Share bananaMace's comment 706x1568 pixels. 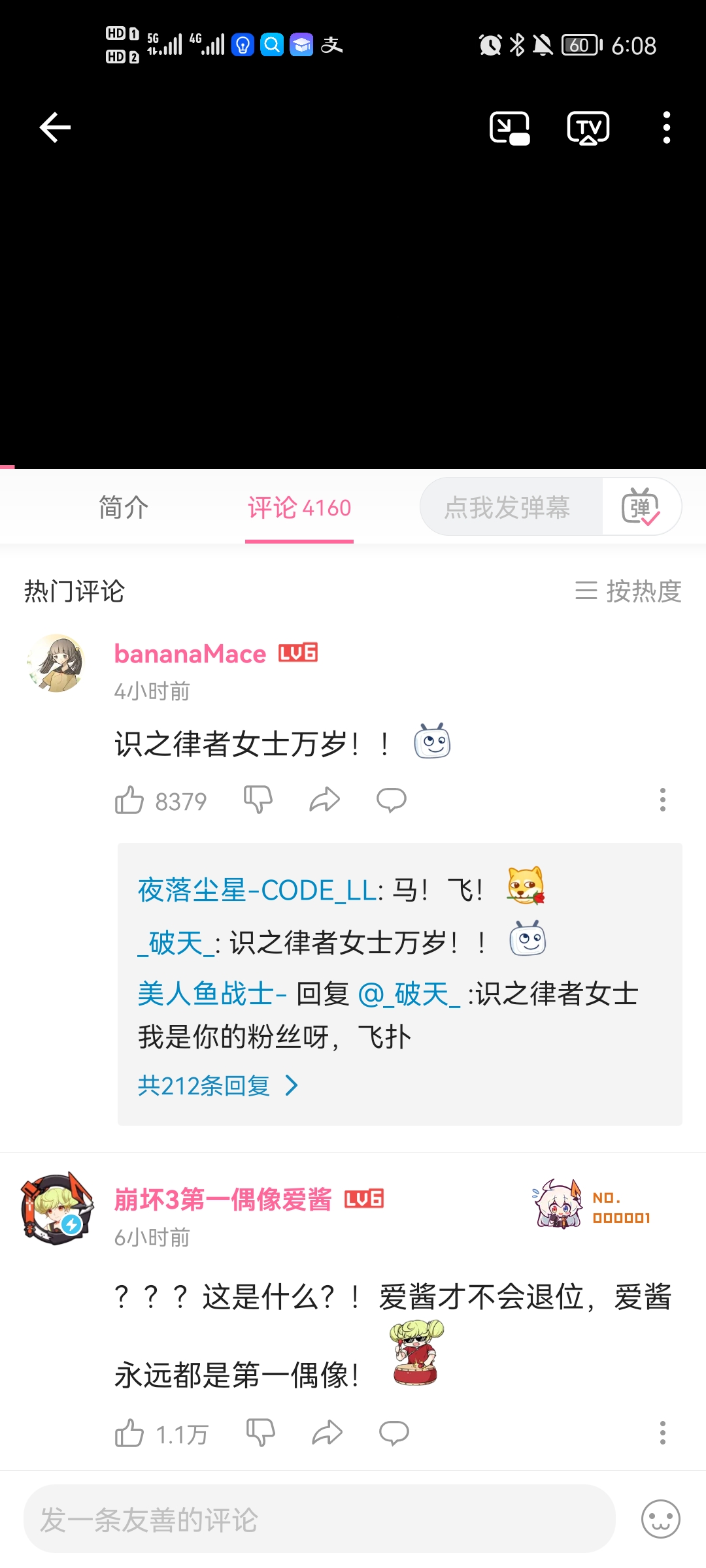[326, 800]
